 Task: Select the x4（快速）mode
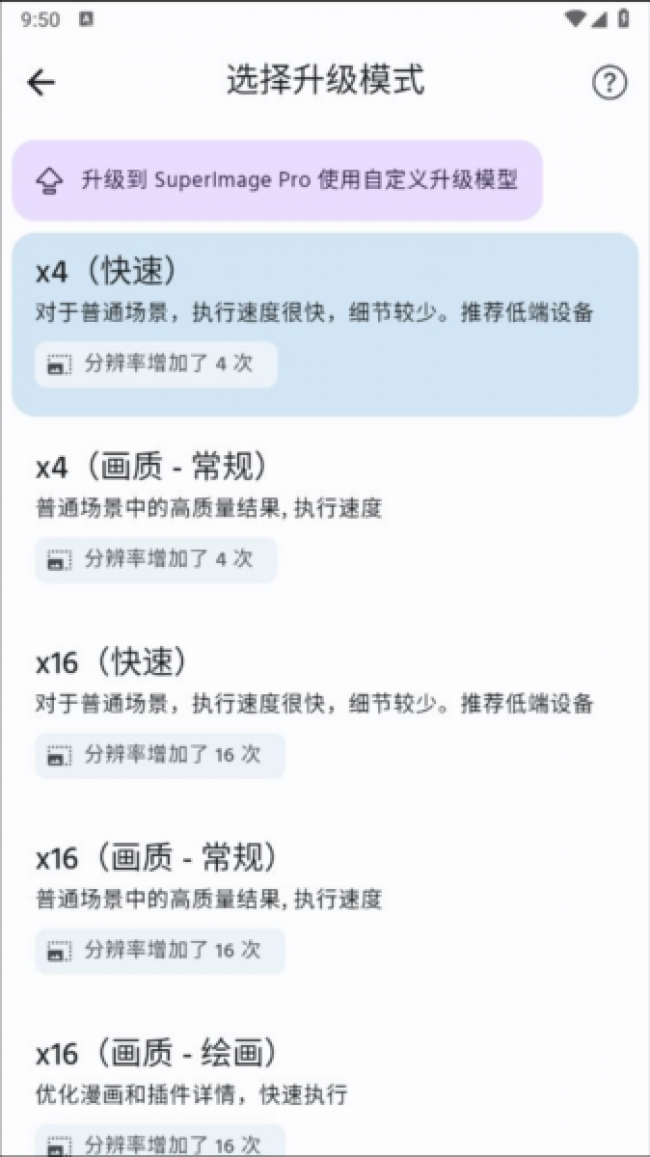(325, 324)
